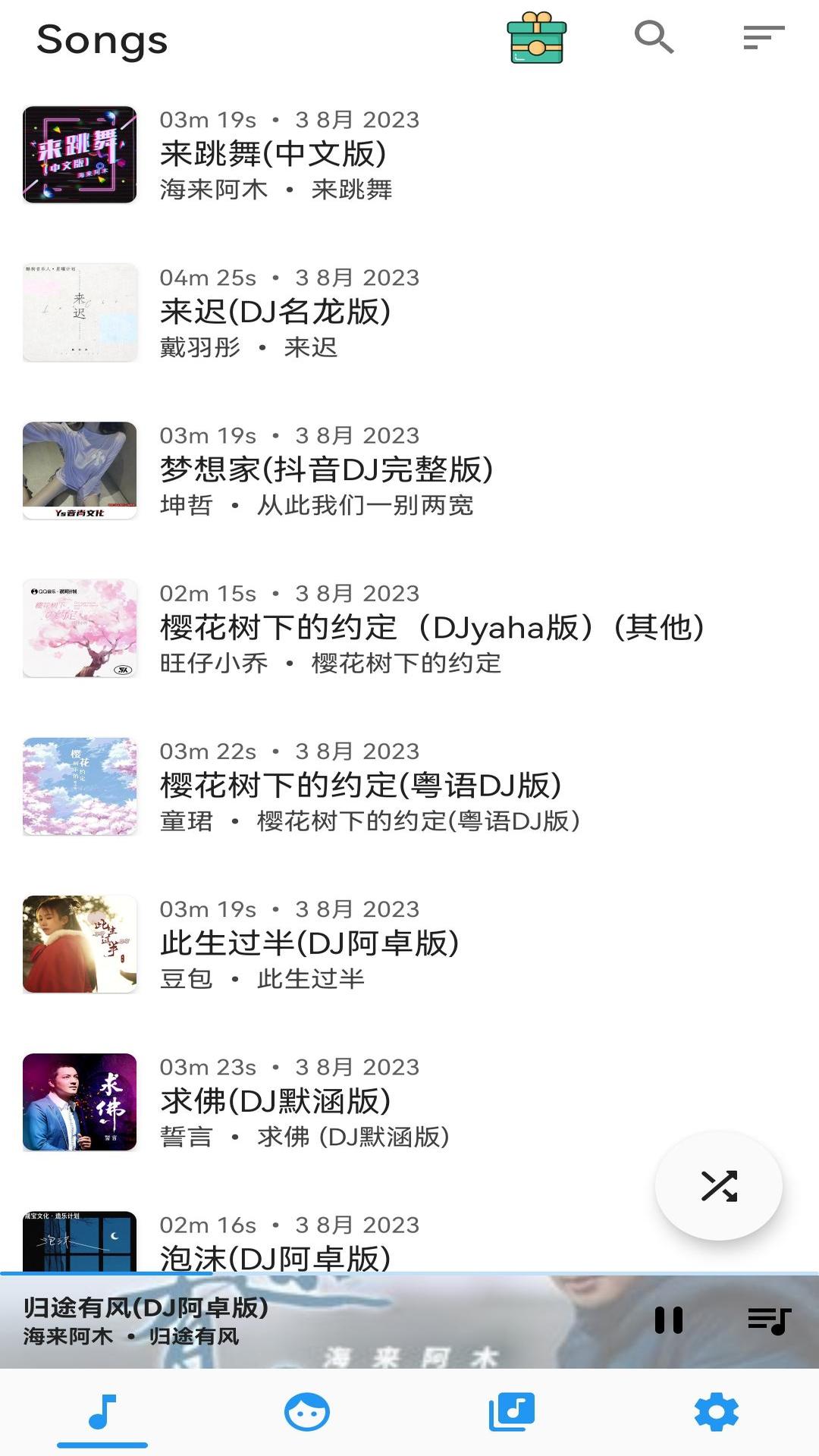Screen dimensions: 819x1456
Task: Tap the 樱花树下的约定 pink blossom cover
Action: pos(79,628)
